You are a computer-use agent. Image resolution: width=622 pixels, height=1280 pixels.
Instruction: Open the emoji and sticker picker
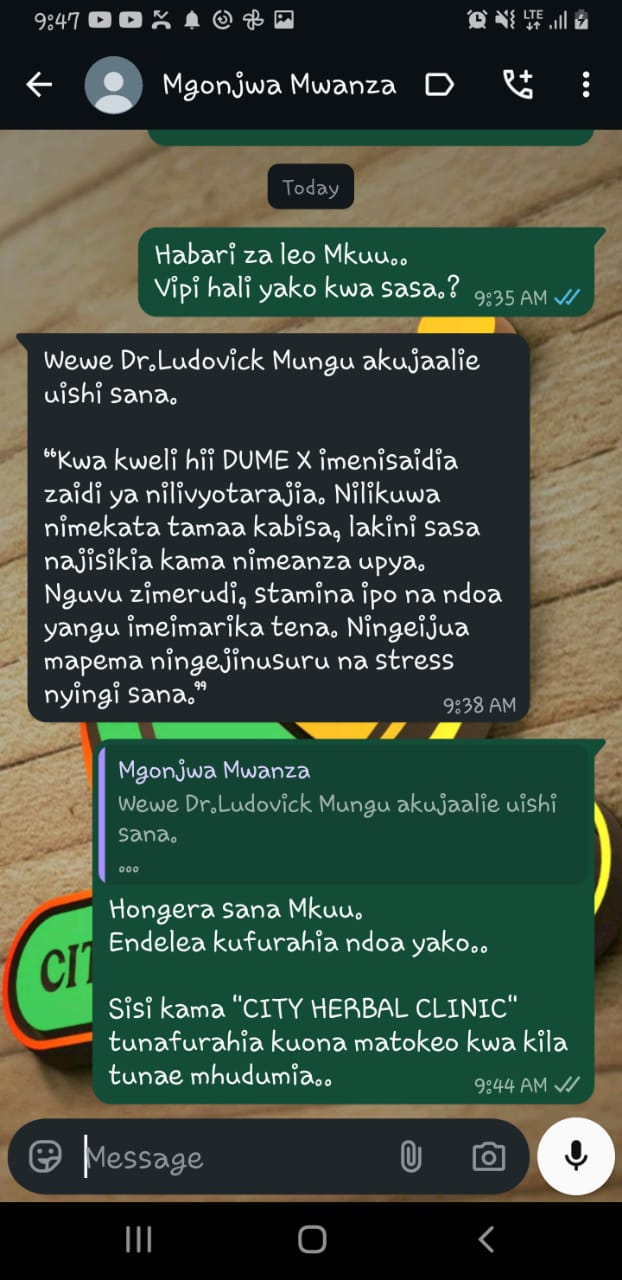tap(46, 1157)
